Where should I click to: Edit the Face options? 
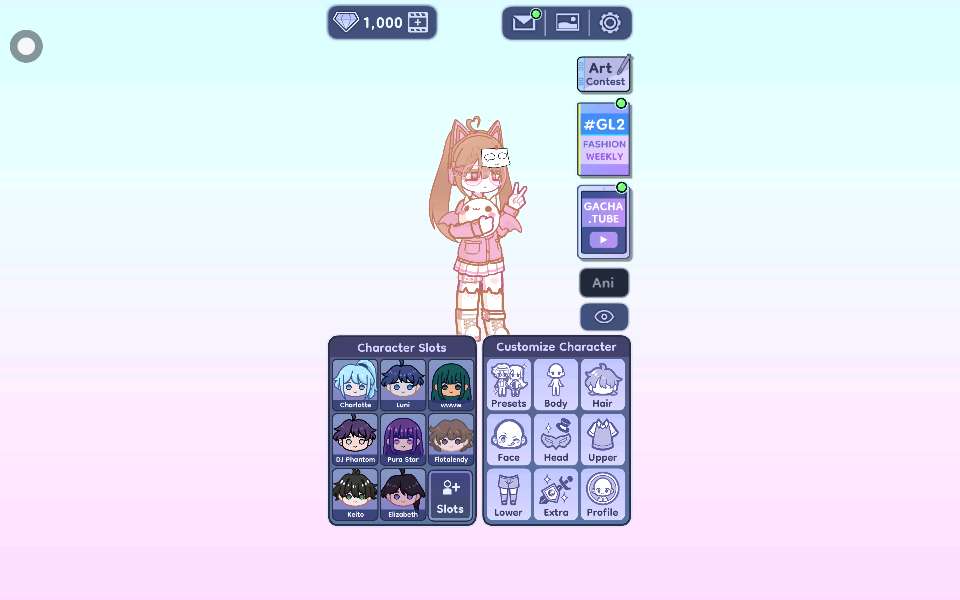coord(508,440)
